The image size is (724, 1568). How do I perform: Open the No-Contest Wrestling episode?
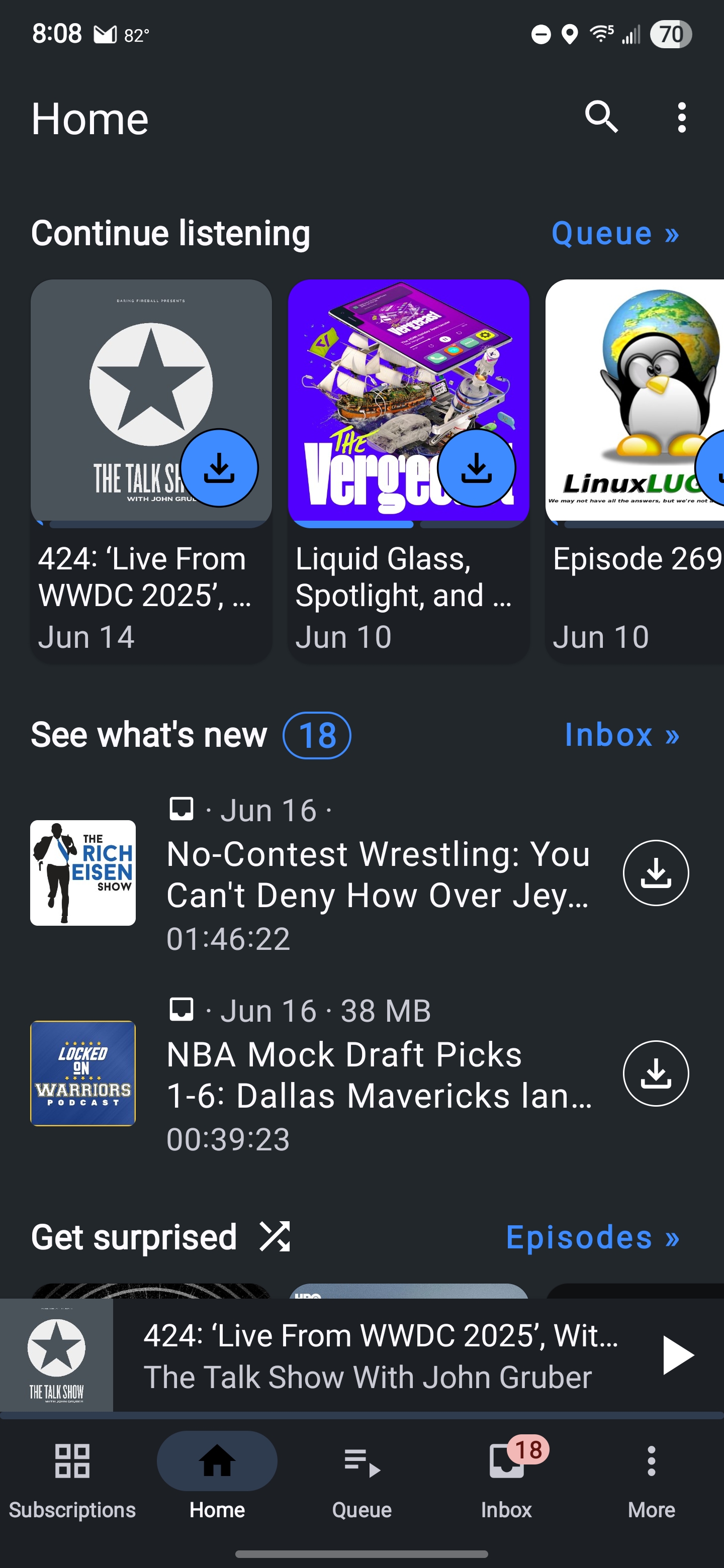[x=378, y=874]
